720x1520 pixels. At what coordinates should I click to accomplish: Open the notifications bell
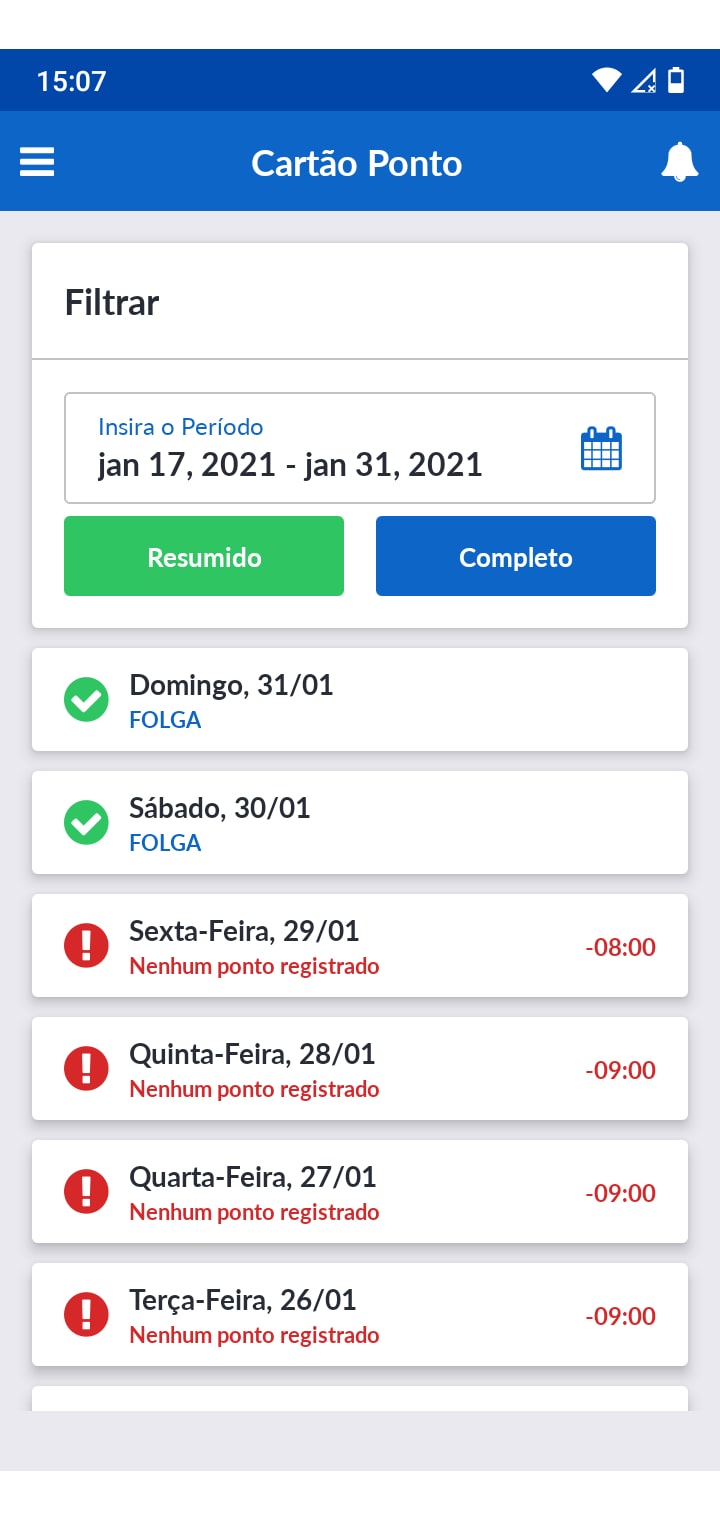coord(679,162)
